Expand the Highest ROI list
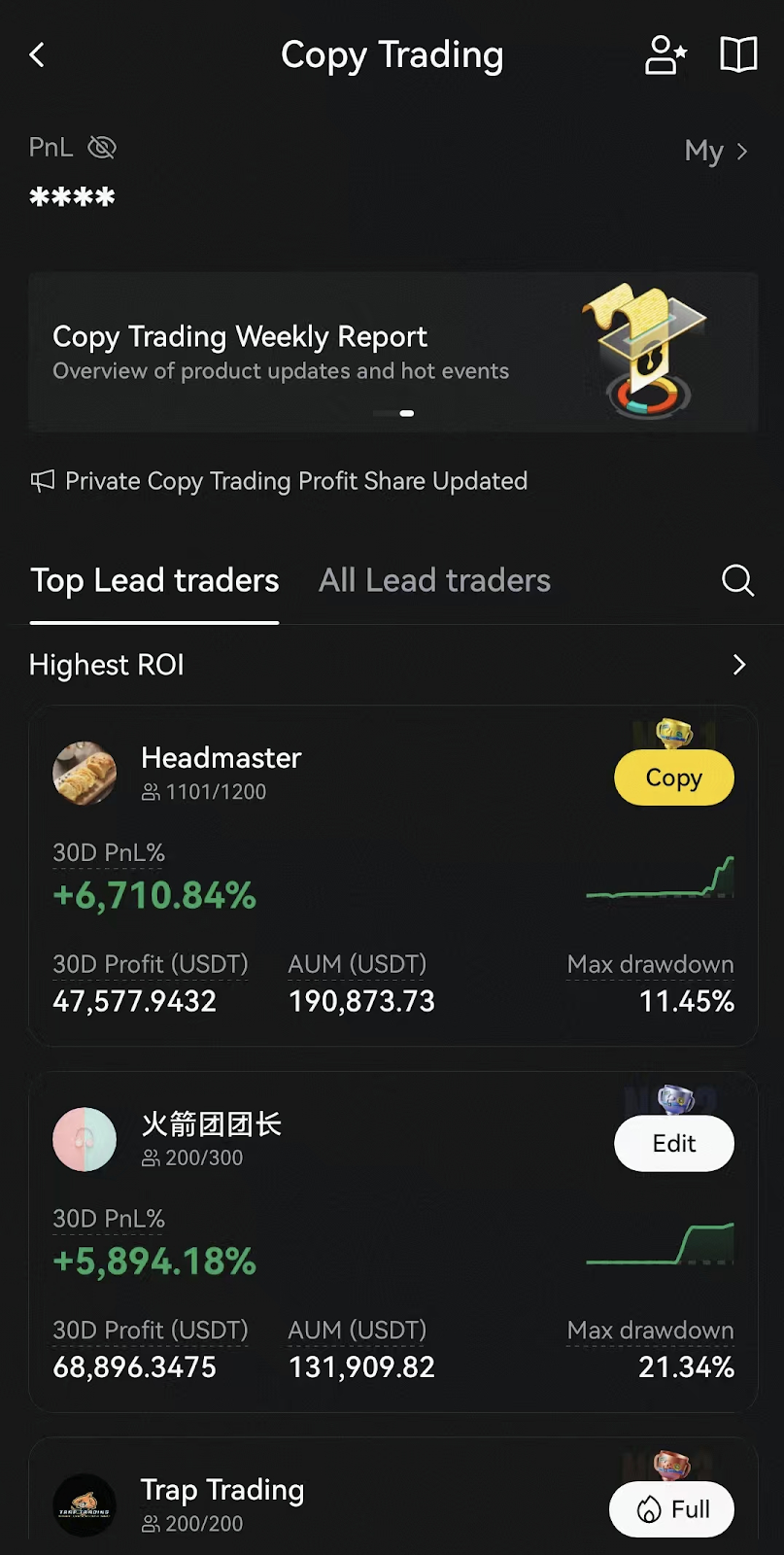 pos(738,665)
